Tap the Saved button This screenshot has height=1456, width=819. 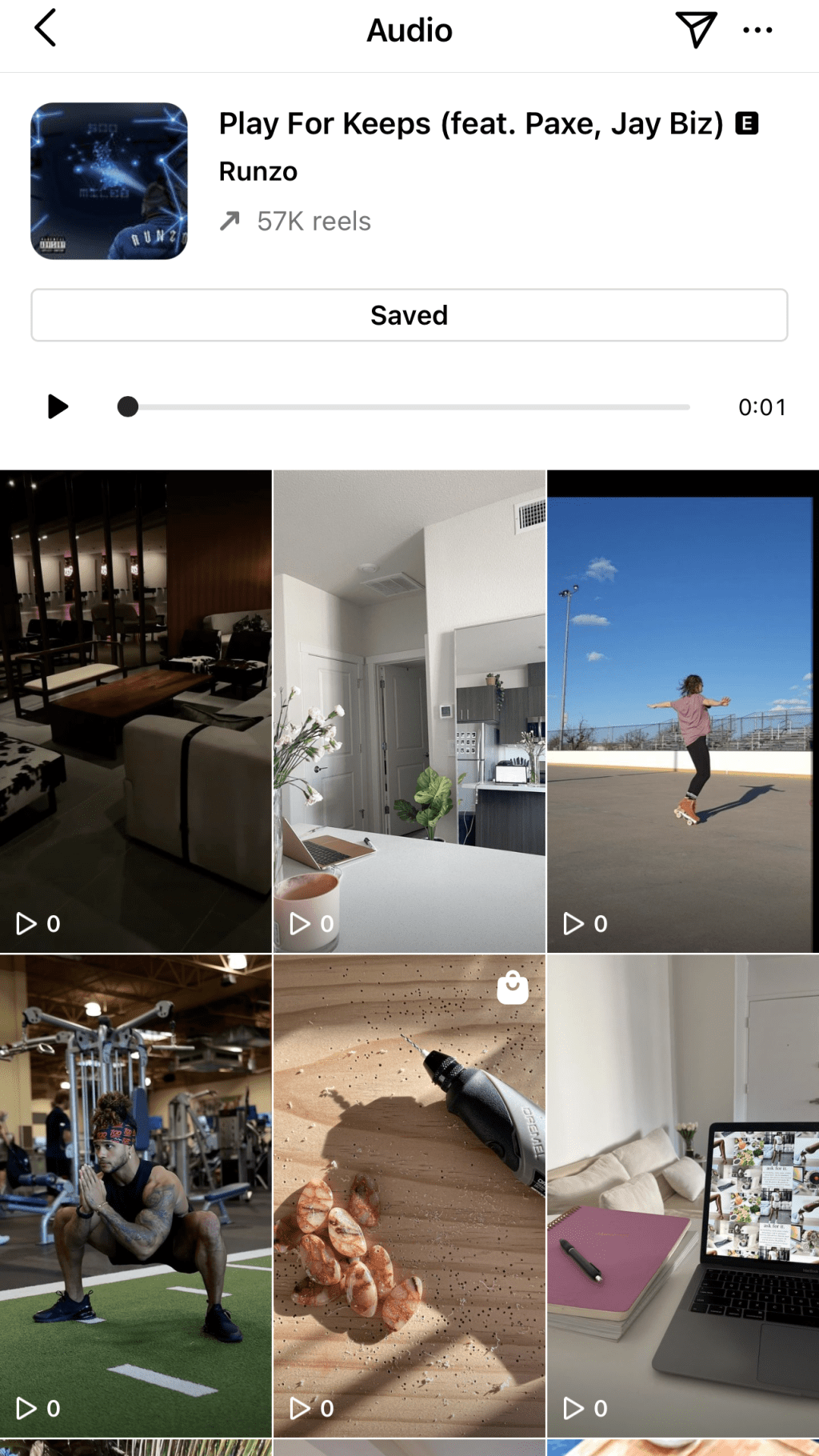409,315
